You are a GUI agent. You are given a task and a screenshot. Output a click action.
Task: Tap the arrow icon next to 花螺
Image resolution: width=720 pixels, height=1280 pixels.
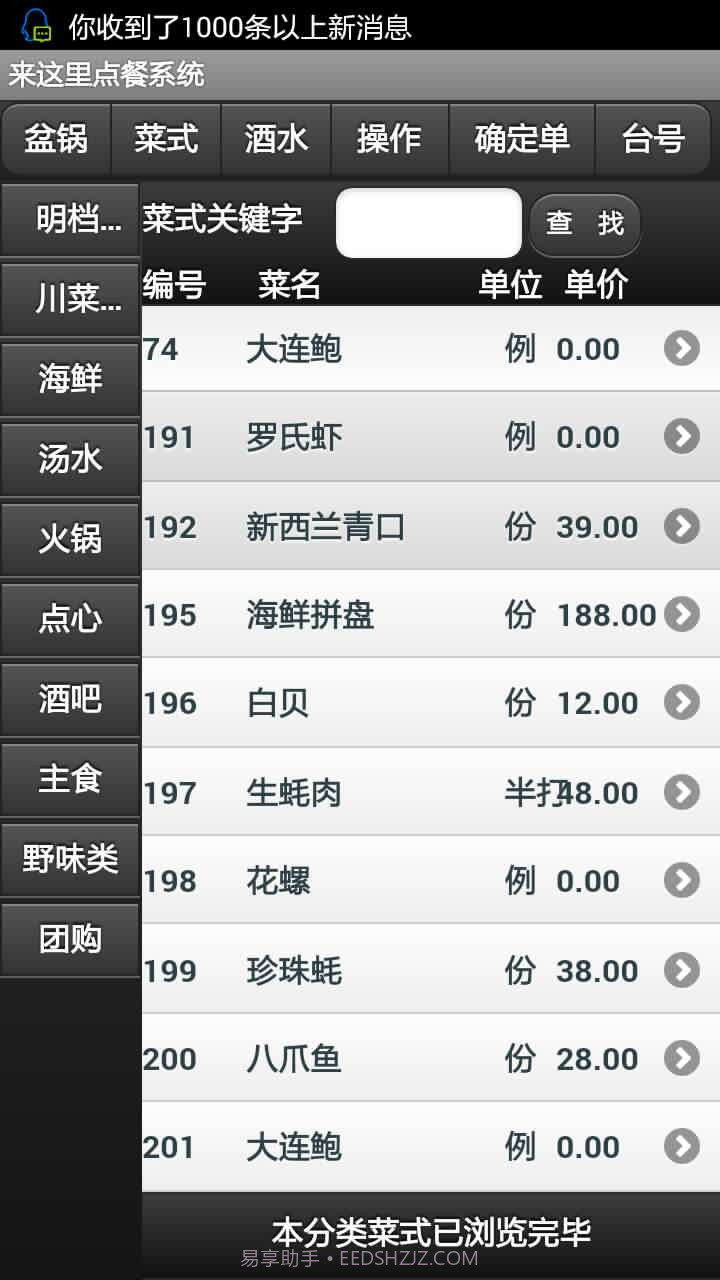682,881
